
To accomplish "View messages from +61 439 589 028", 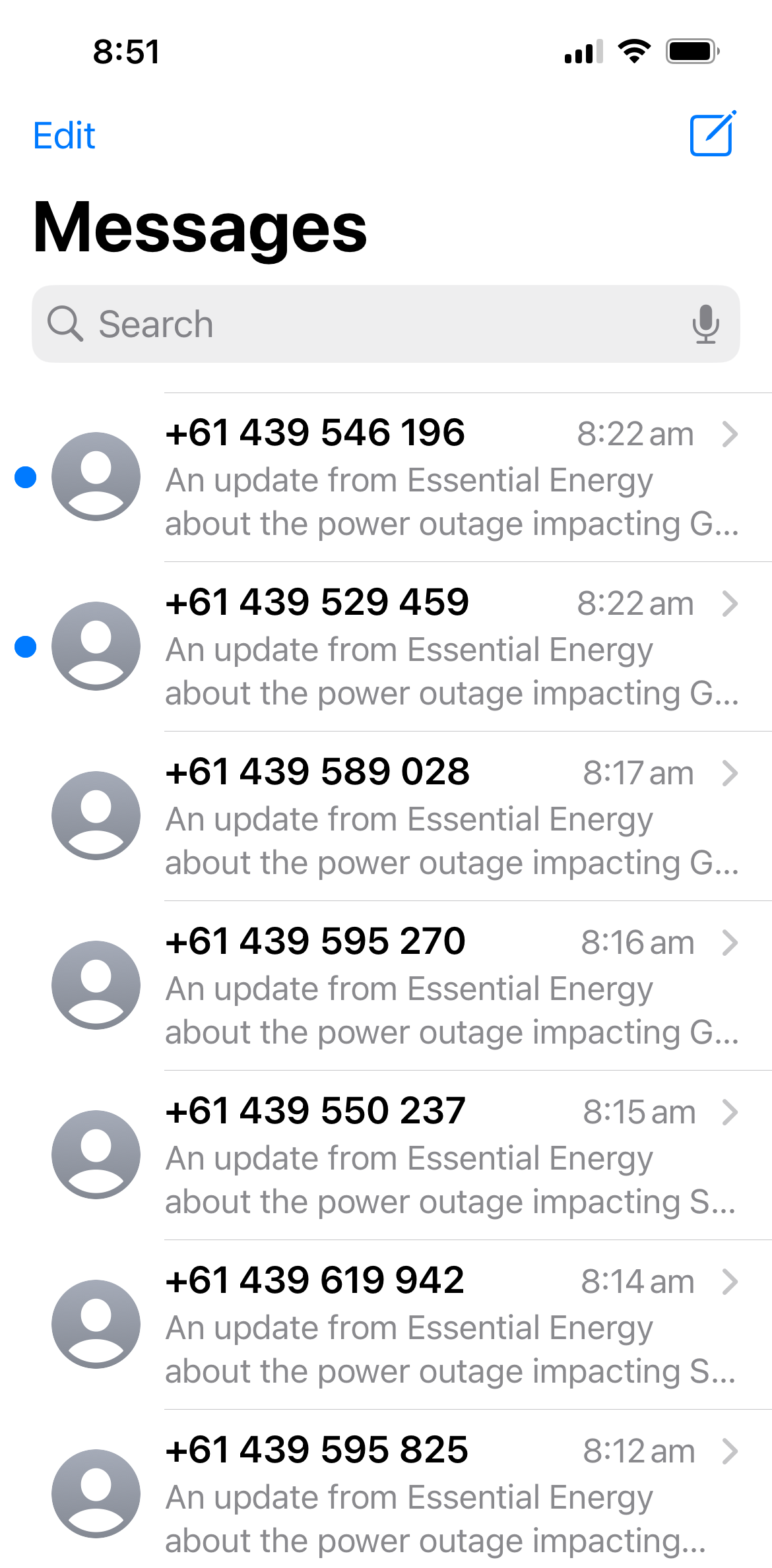I will click(x=422, y=817).
